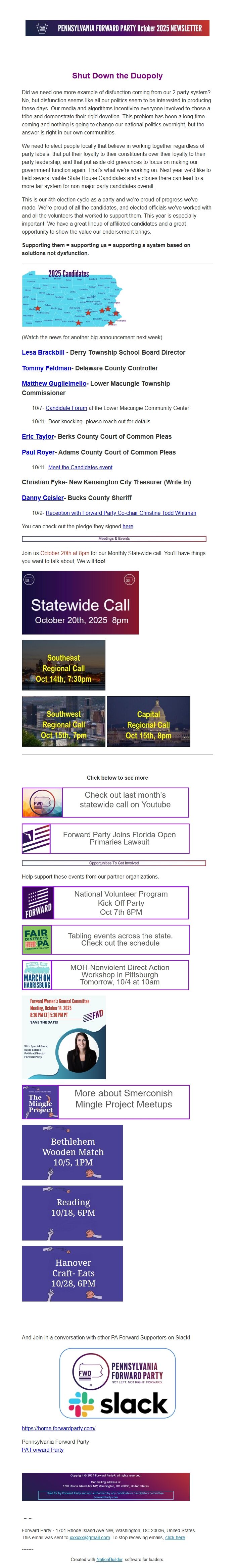This screenshot has height=1568, width=235.
Task: Open Paul Royer candidate link
Action: pos(38,452)
